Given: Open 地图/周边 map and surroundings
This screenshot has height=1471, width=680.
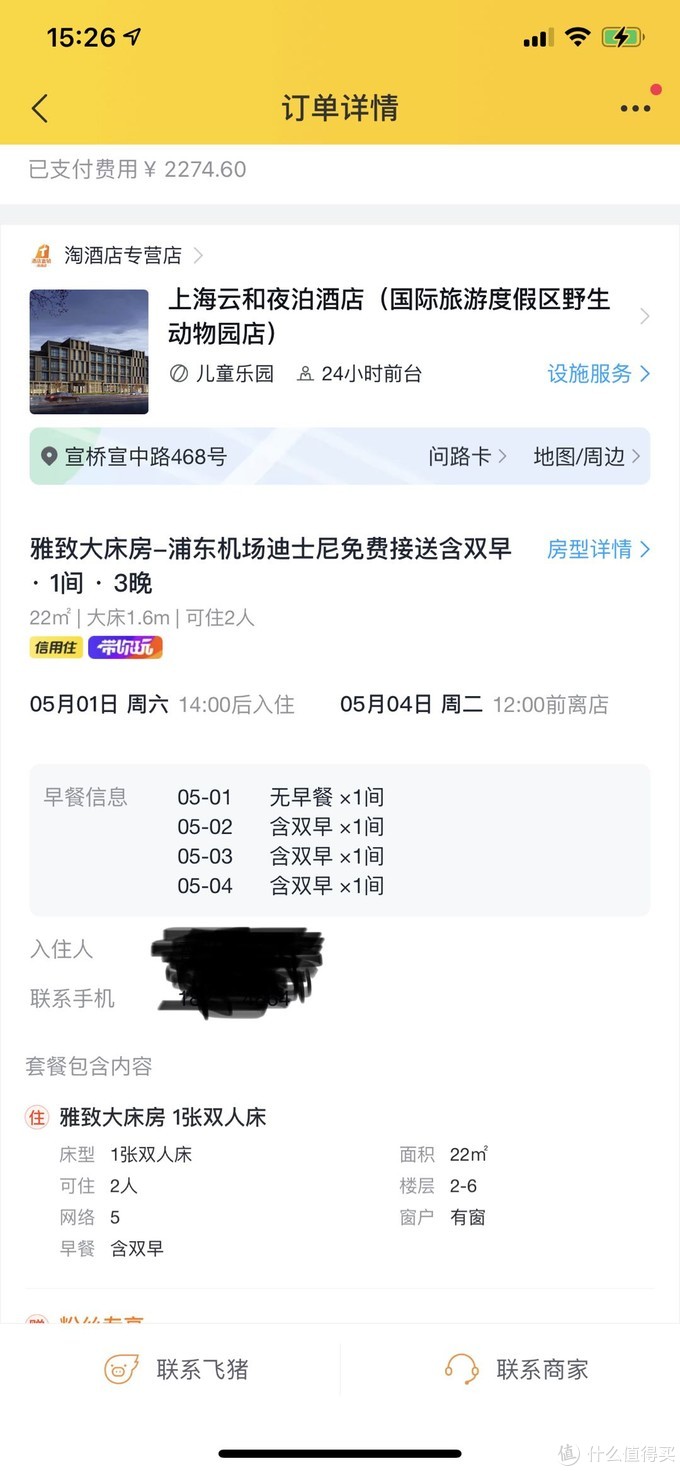Looking at the screenshot, I should pos(586,457).
